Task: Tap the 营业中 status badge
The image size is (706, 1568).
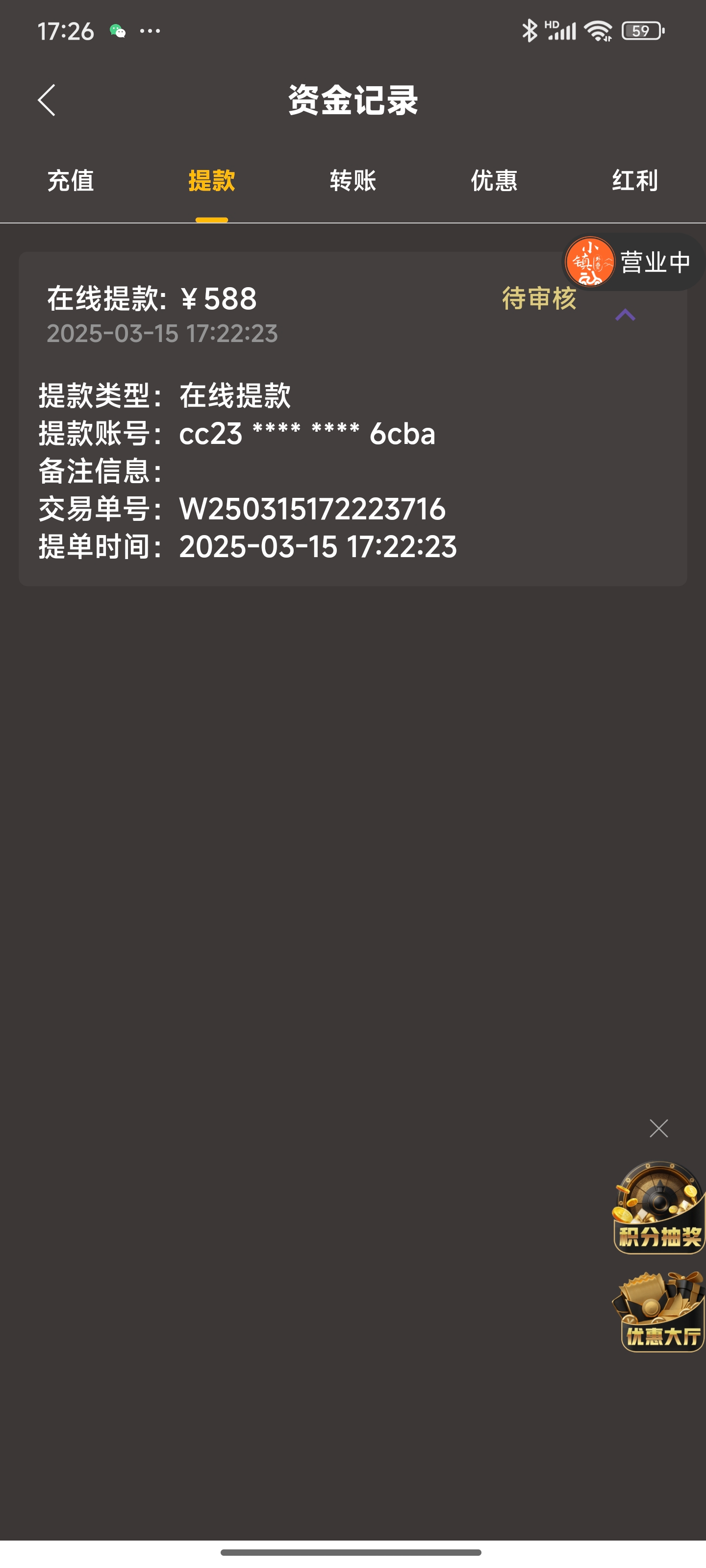Action: tap(654, 262)
